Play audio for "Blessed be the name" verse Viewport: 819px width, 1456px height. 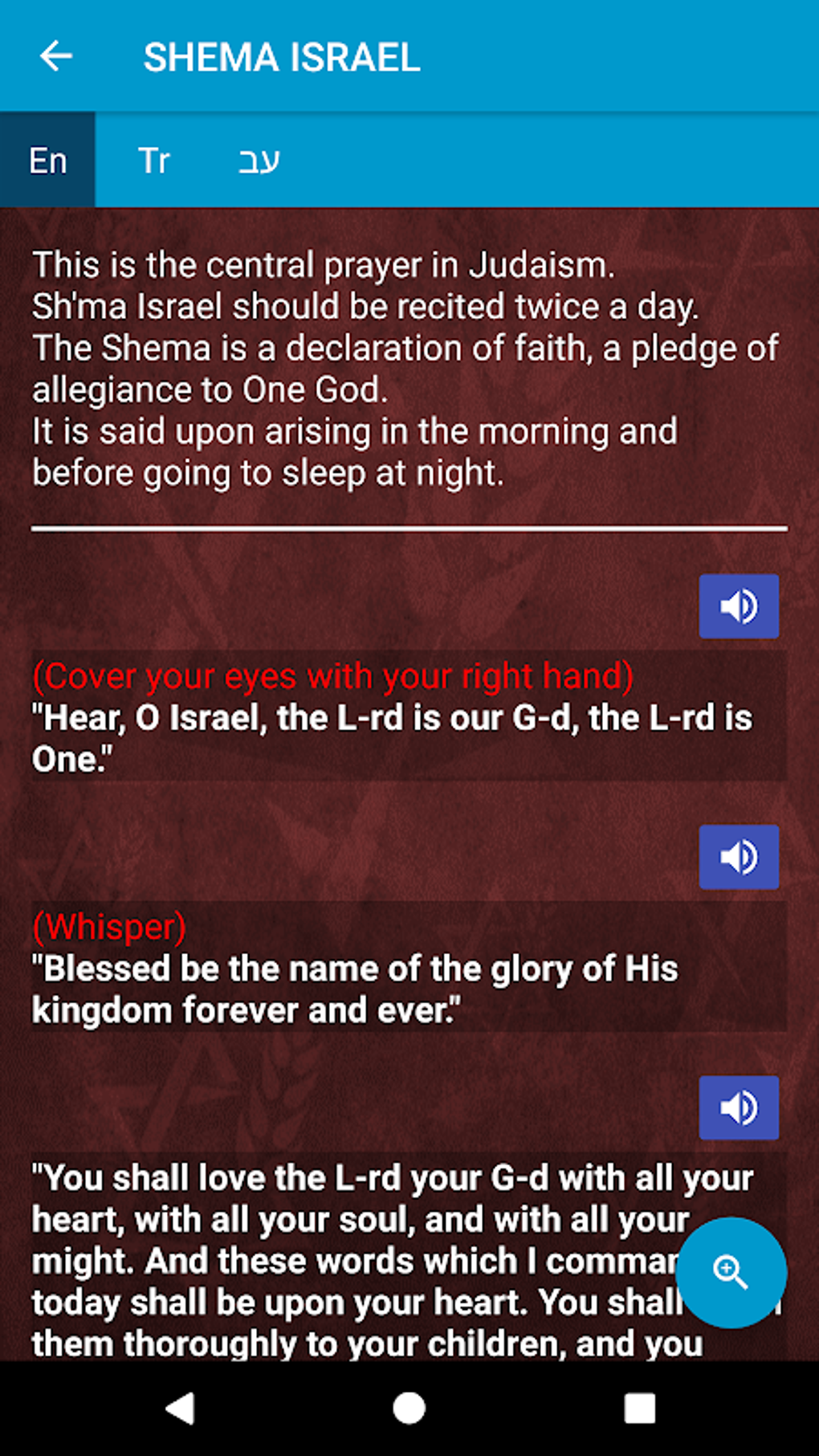(x=738, y=857)
